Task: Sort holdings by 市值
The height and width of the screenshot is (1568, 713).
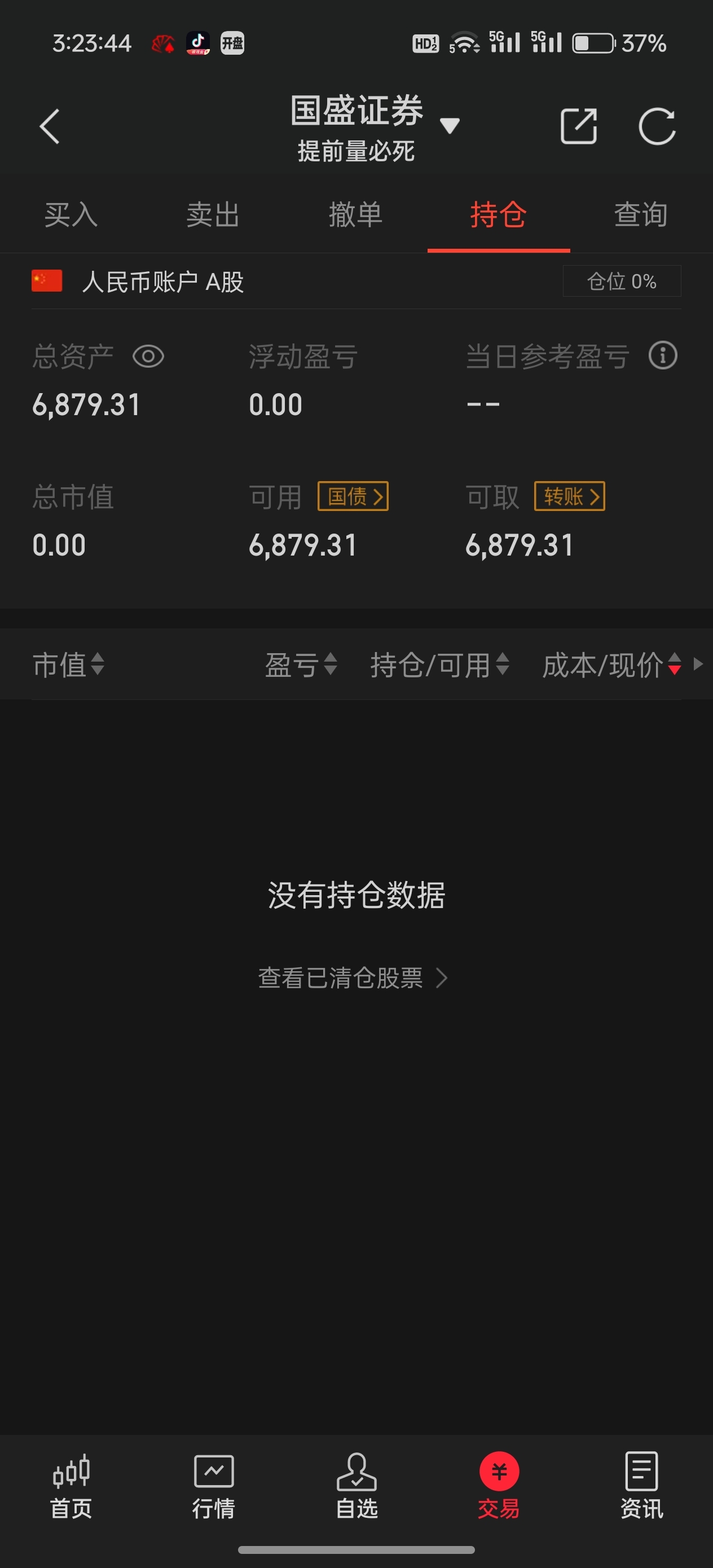Action: tap(68, 664)
